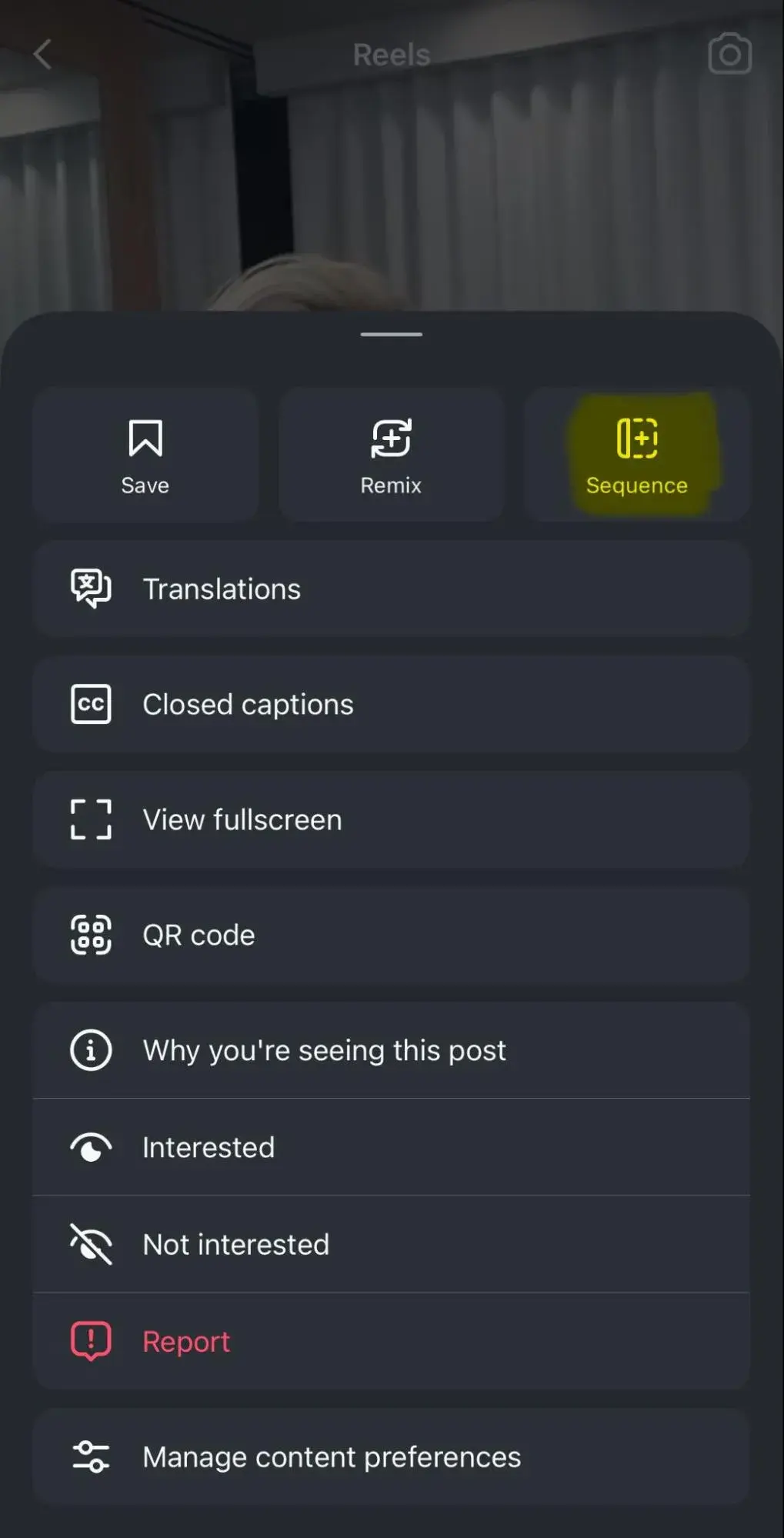This screenshot has height=1538, width=784.
Task: Open Why you're seeing this post
Action: (x=391, y=1050)
